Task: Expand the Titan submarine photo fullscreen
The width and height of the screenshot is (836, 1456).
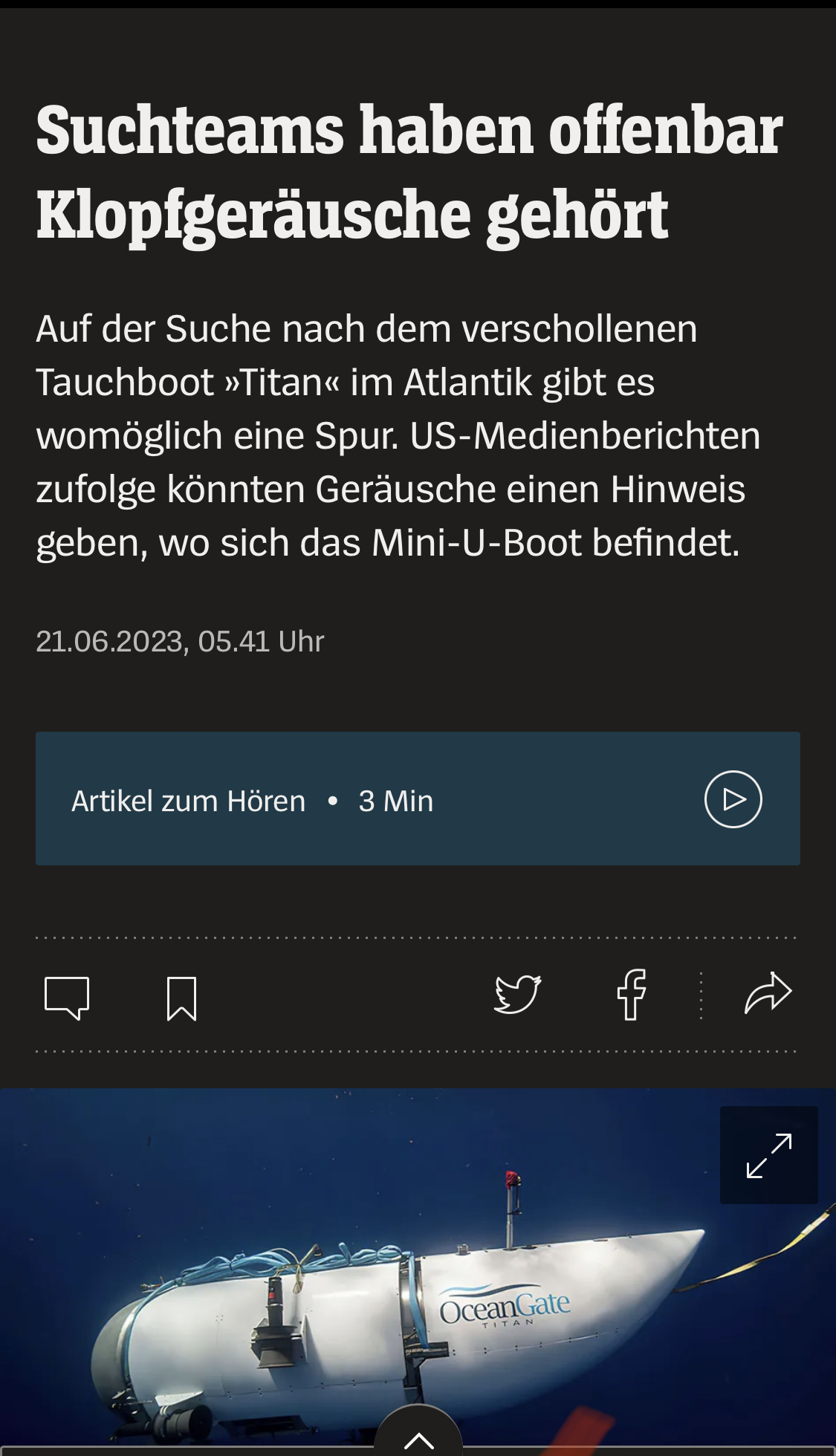Action: click(x=768, y=1155)
